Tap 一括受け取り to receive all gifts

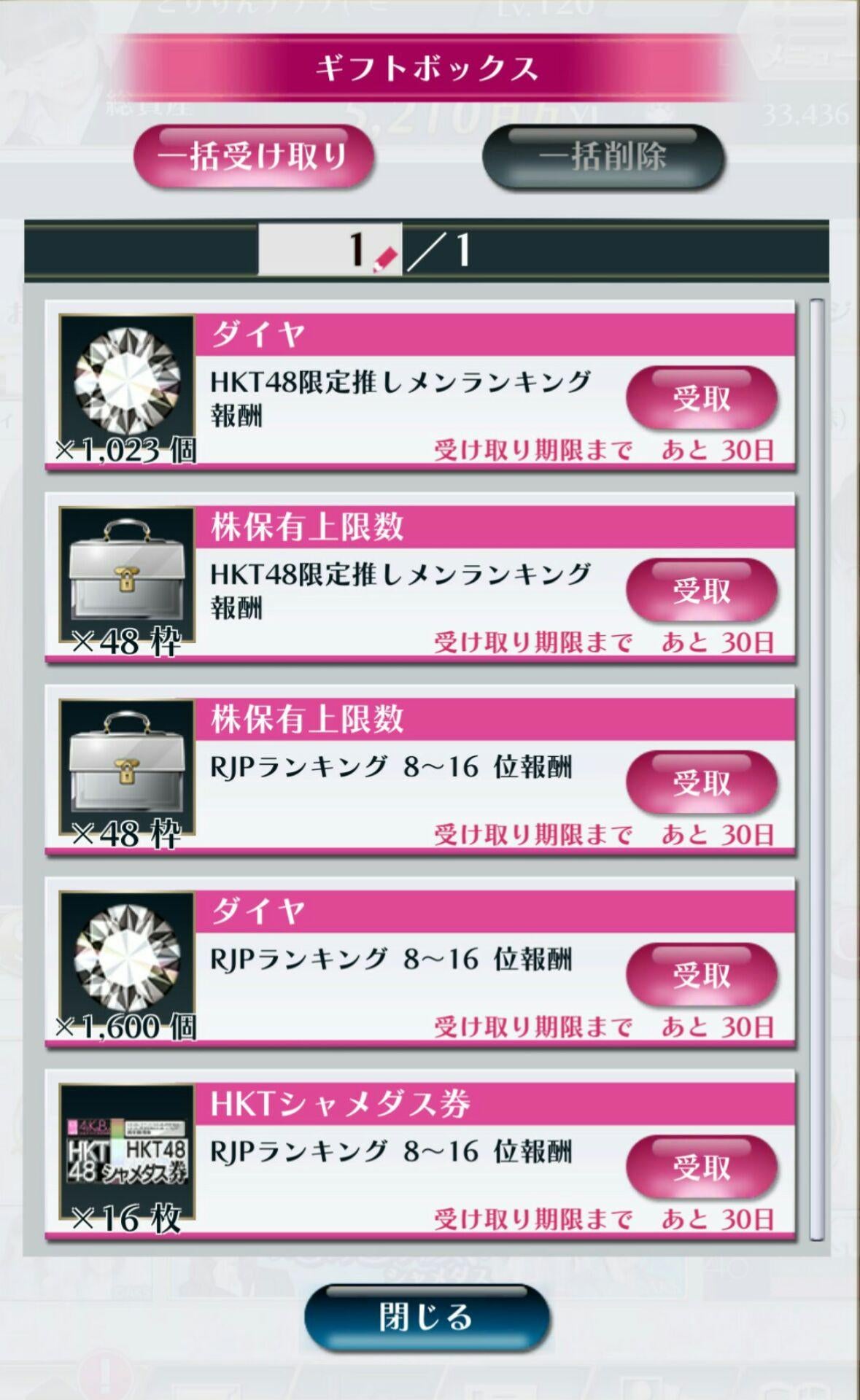click(253, 157)
